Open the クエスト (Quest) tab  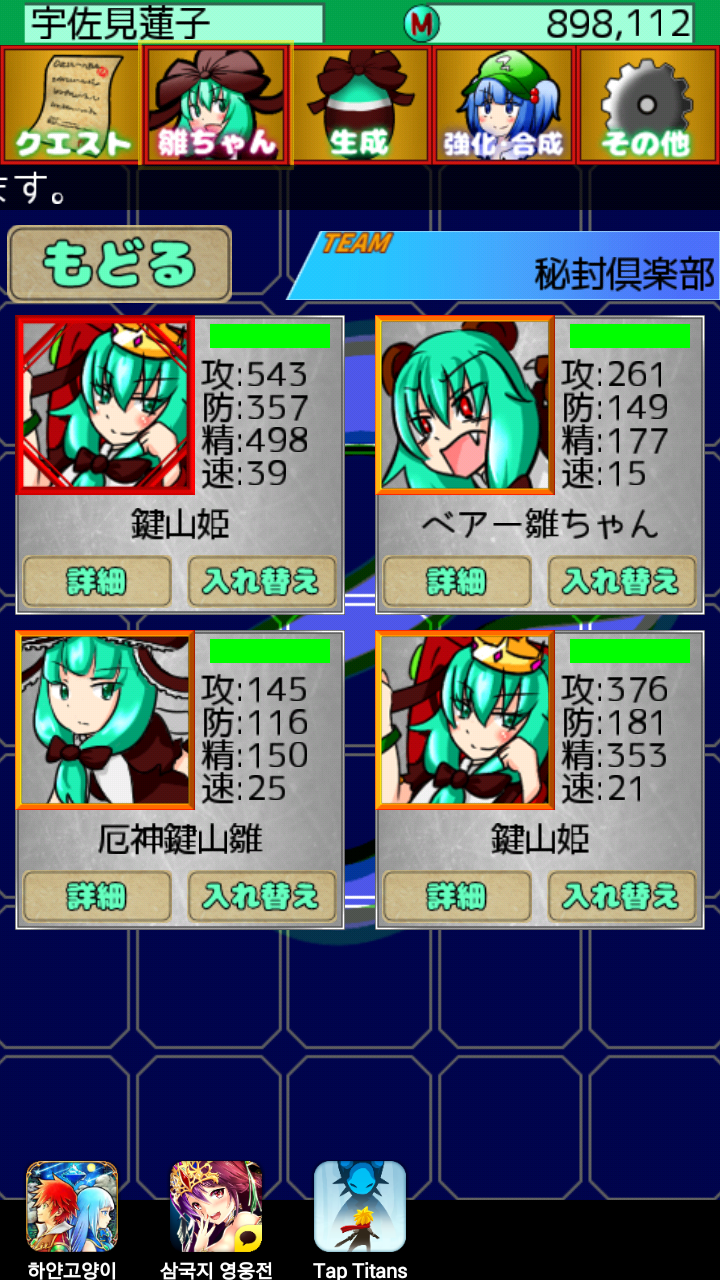[72, 105]
